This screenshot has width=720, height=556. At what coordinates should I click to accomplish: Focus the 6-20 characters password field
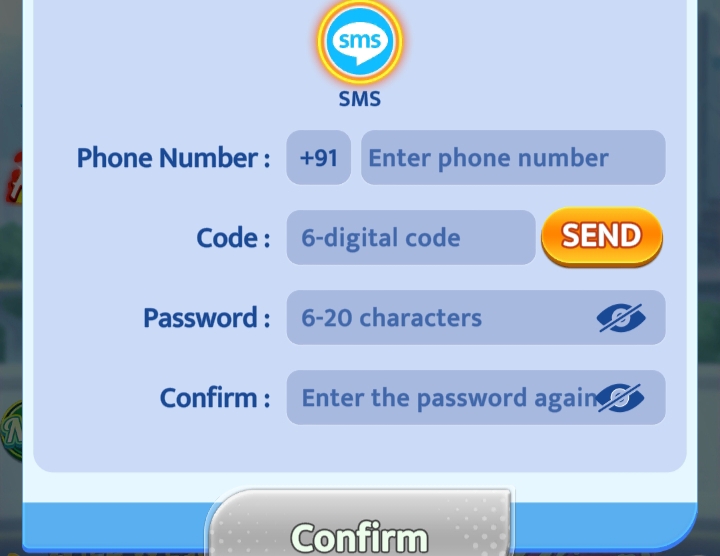pos(440,318)
